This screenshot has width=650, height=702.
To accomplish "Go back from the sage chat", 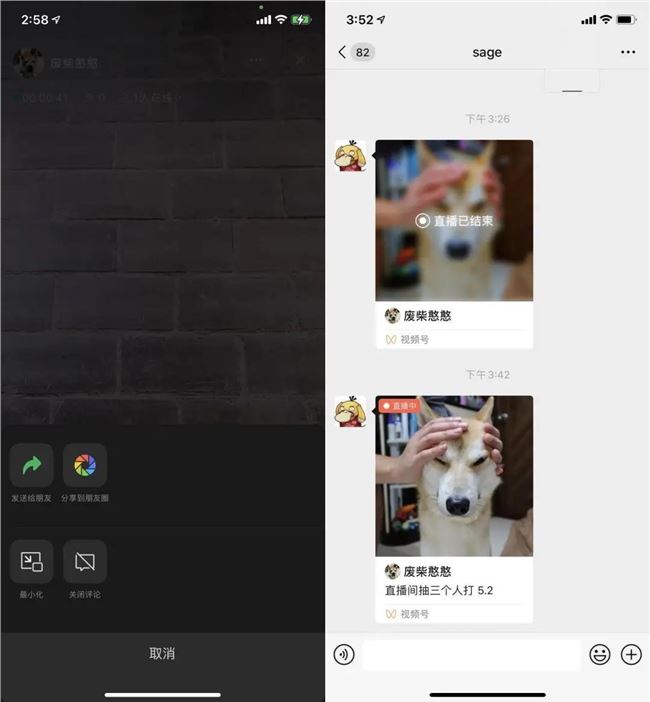I will click(x=343, y=52).
